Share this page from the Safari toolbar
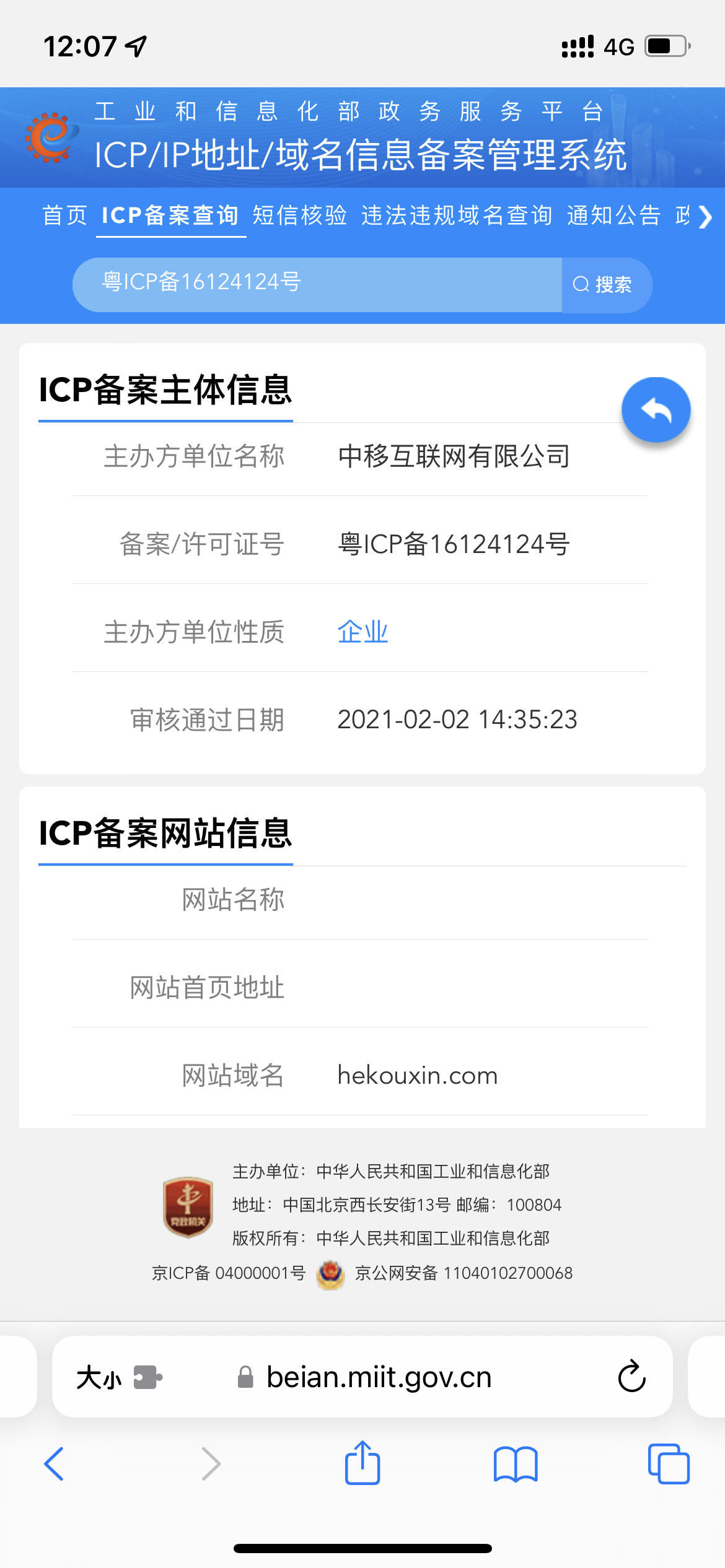This screenshot has height=1568, width=725. [362, 1464]
